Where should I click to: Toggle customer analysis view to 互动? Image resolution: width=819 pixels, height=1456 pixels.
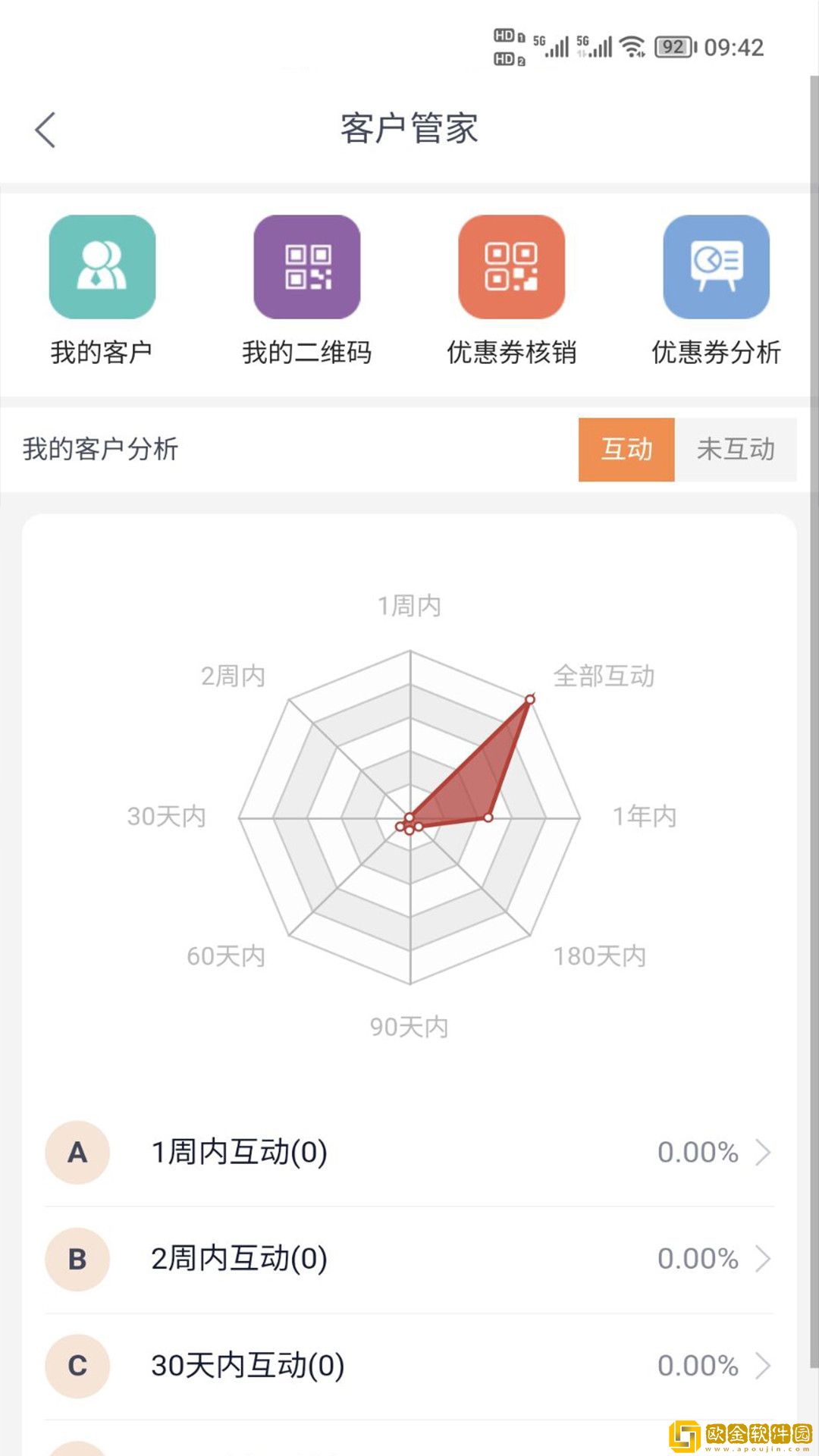click(x=626, y=450)
